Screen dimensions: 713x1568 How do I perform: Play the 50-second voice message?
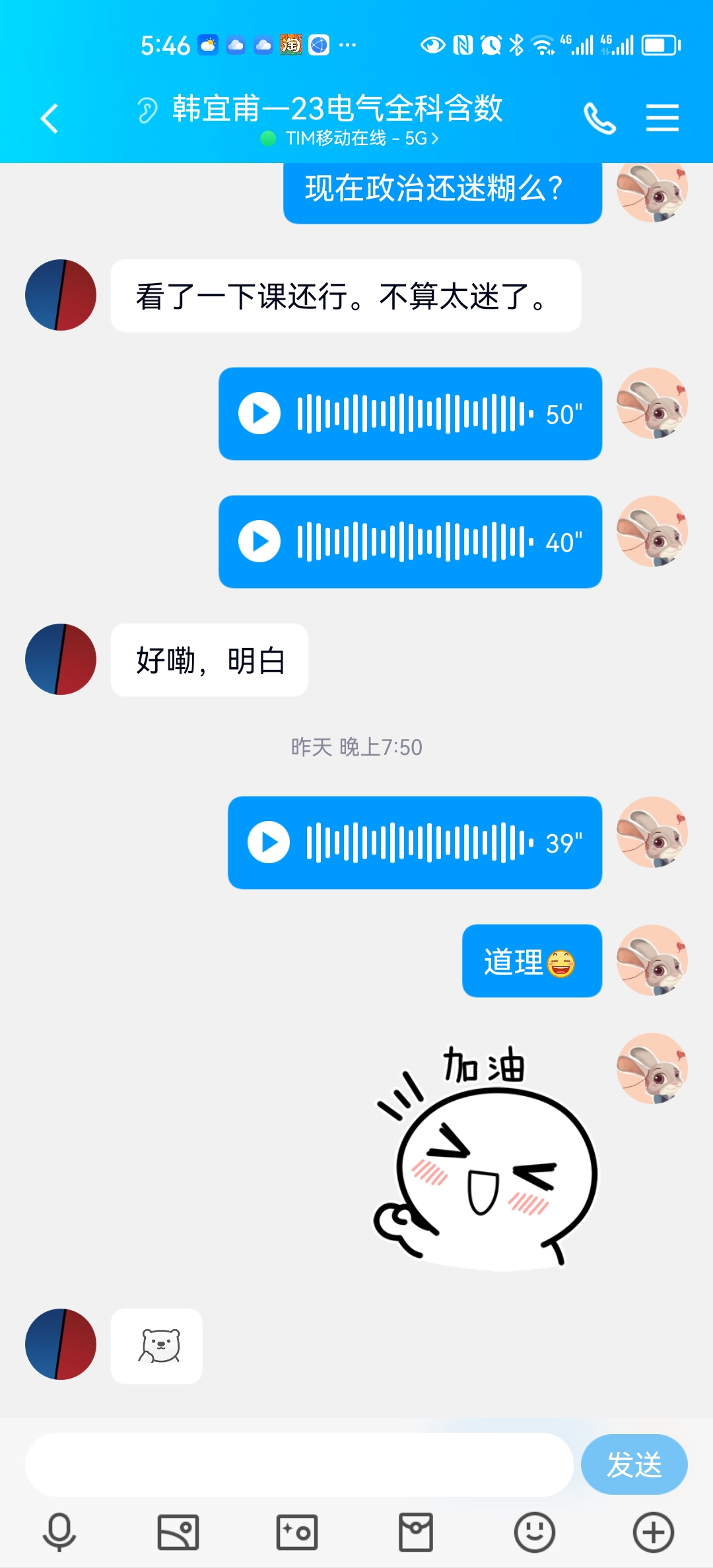coord(259,414)
